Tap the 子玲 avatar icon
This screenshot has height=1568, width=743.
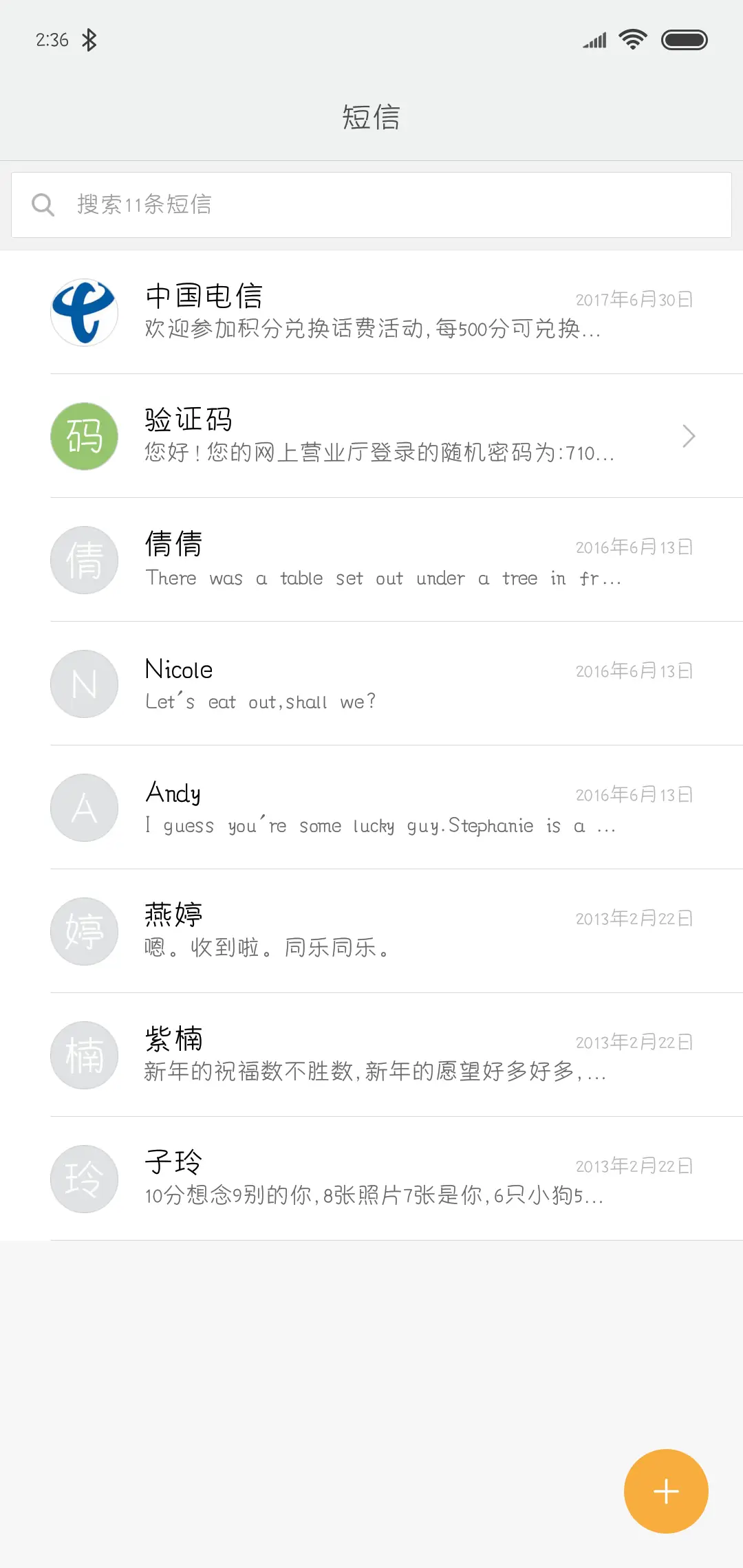[x=84, y=1179]
